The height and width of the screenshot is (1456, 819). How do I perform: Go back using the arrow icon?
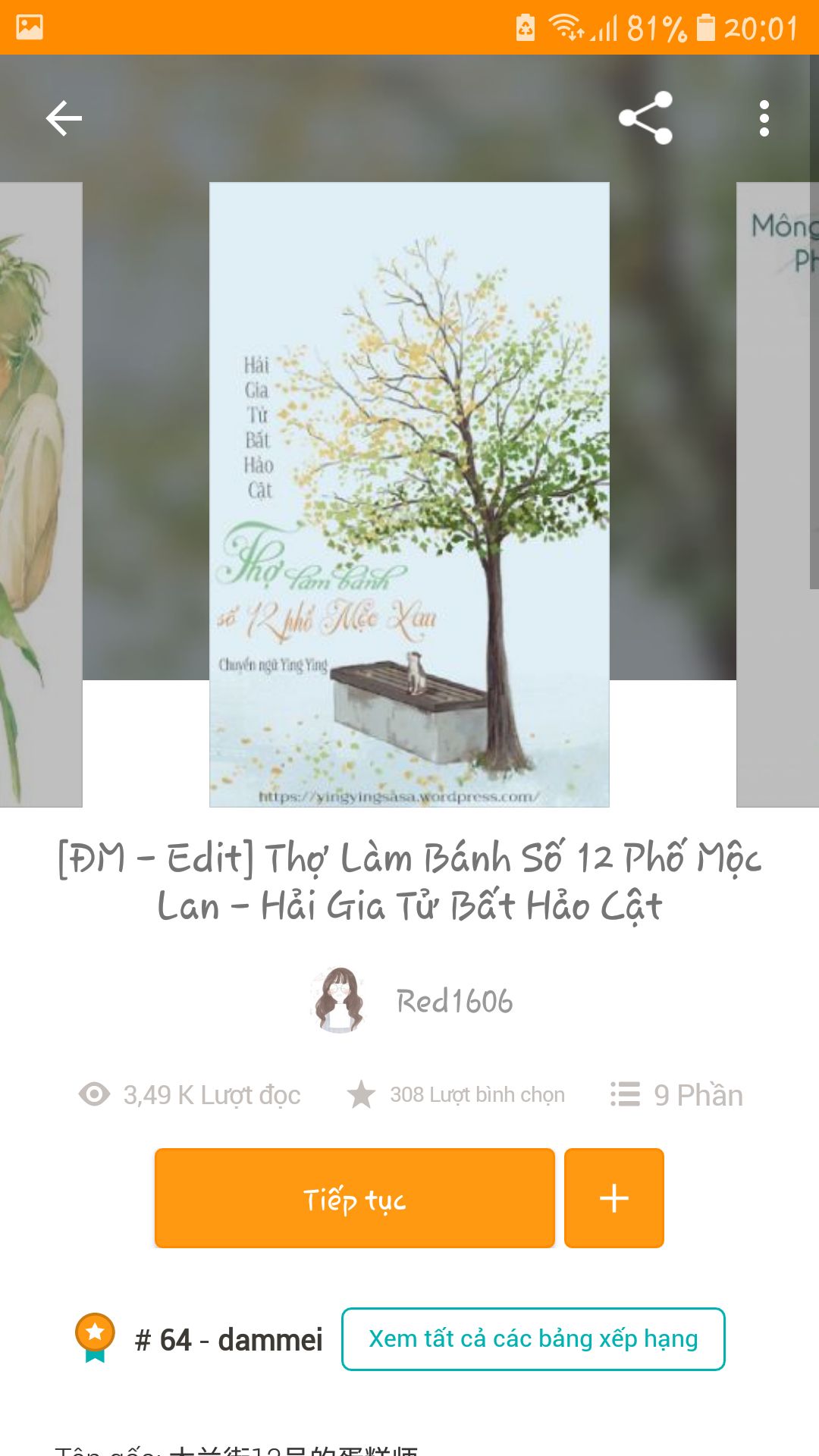(x=64, y=118)
